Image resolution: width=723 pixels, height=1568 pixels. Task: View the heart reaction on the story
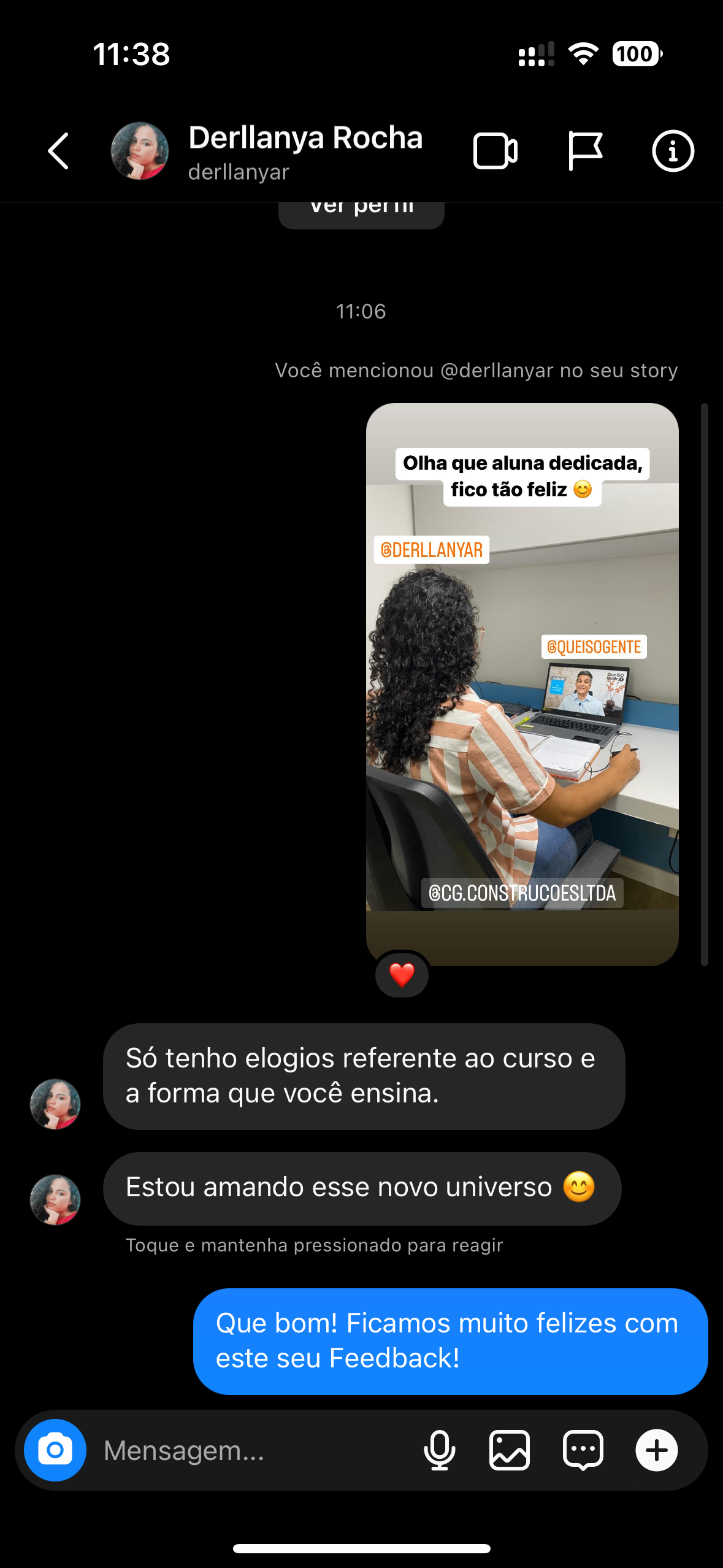coord(402,975)
